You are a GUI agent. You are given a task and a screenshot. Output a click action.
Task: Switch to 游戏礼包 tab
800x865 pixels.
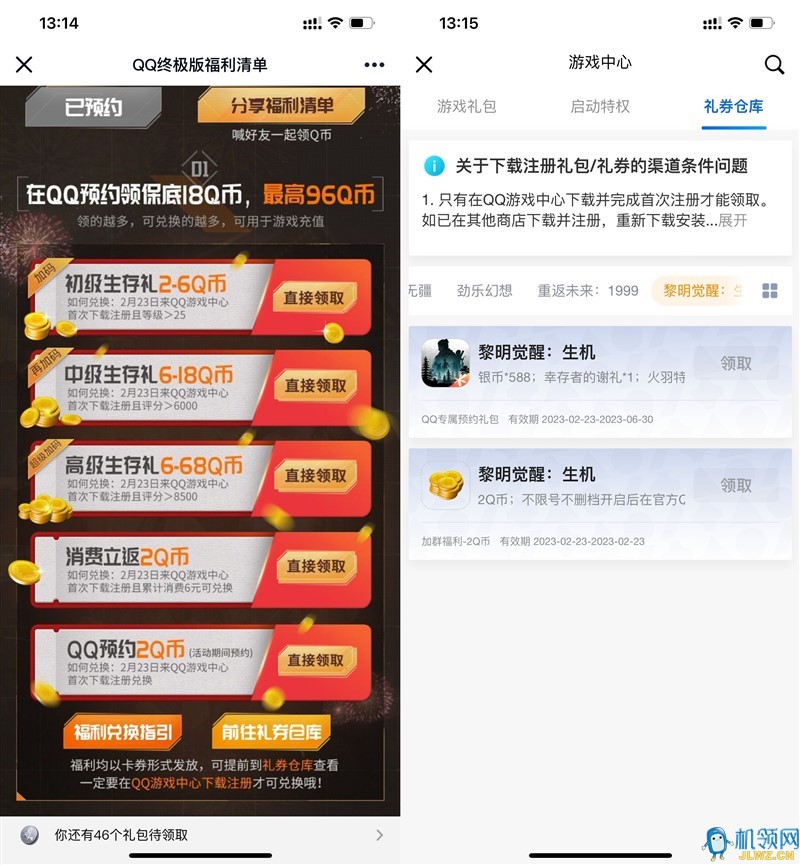pyautogui.click(x=466, y=106)
